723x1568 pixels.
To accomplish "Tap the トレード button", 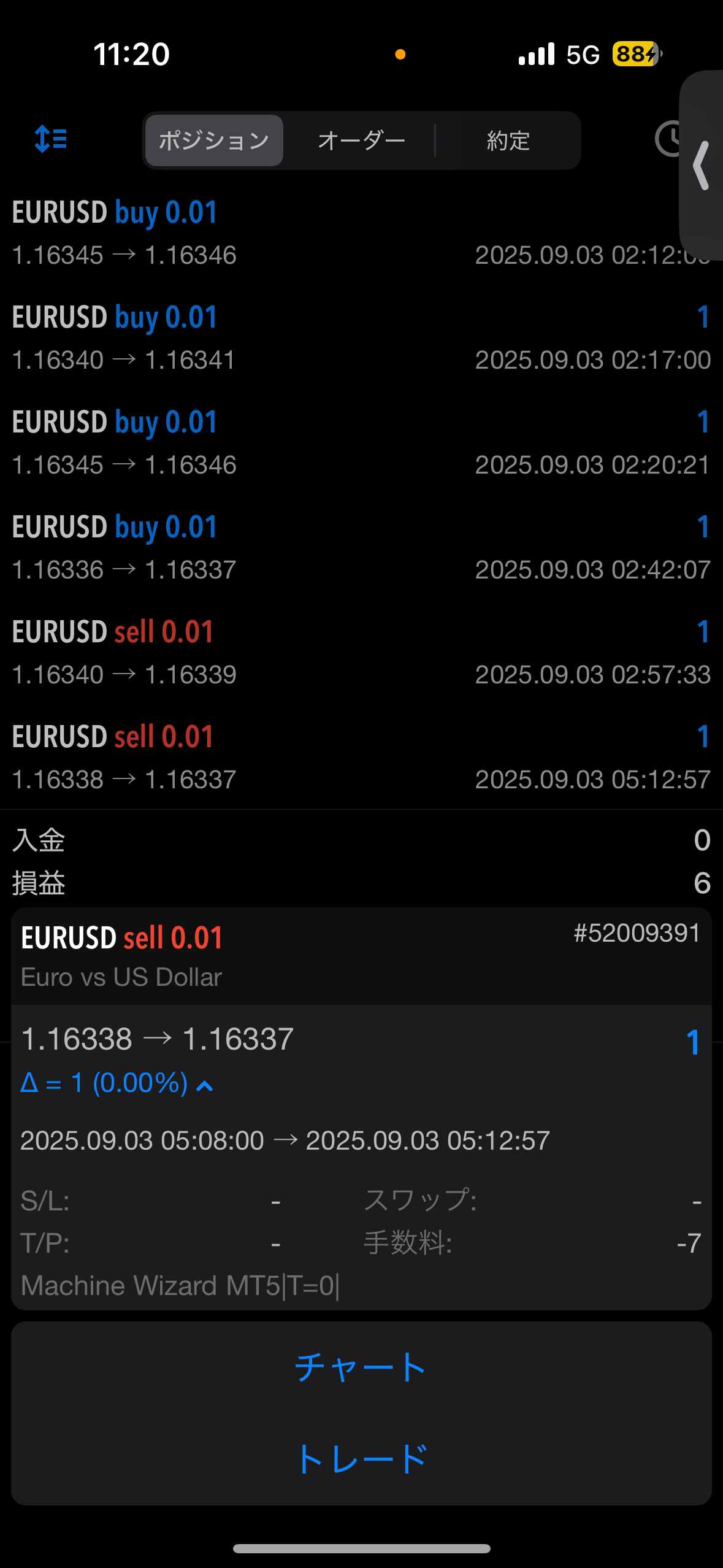I will pos(361,1459).
